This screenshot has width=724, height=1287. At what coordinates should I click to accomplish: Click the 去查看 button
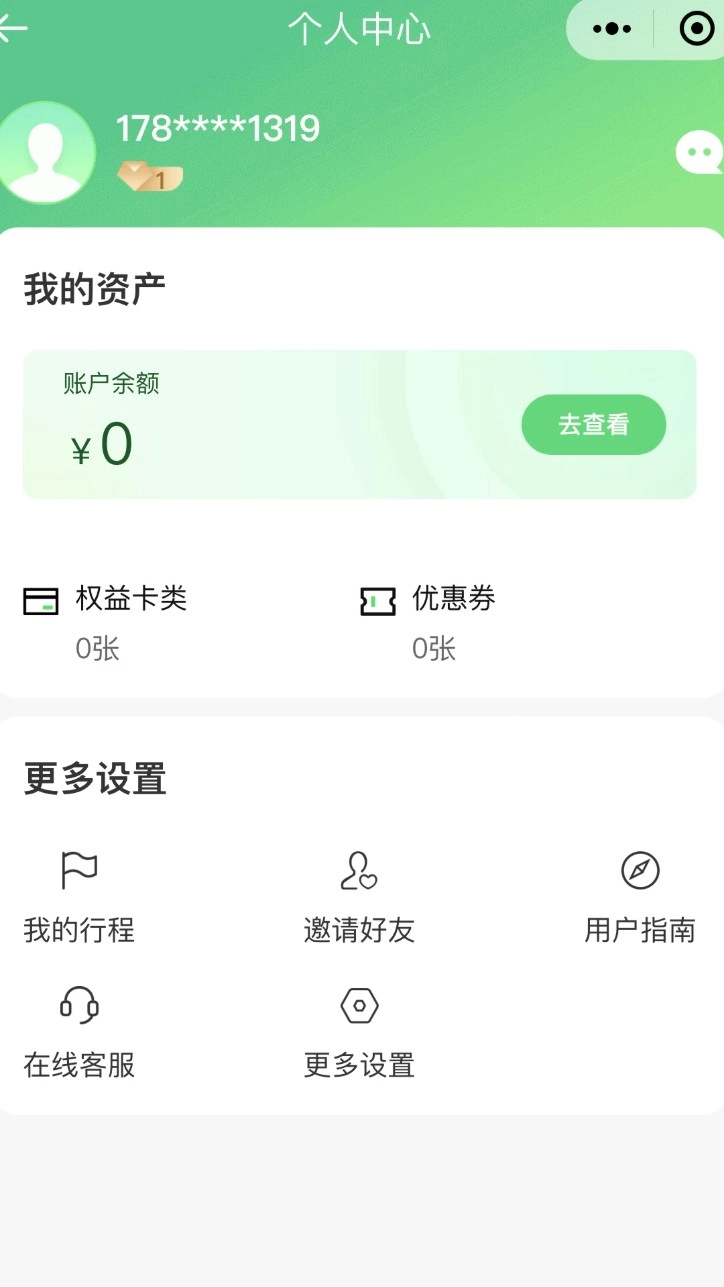coord(593,424)
